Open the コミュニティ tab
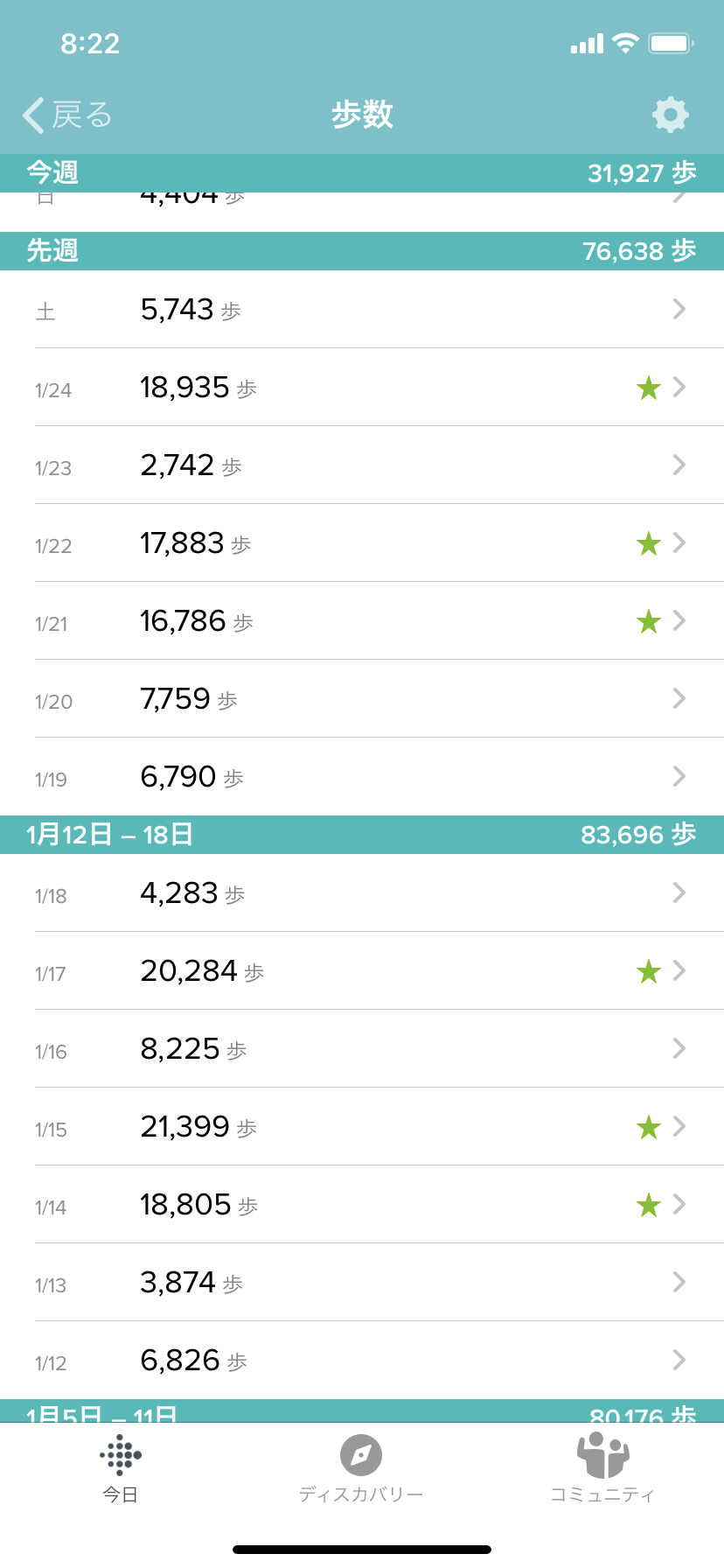Screen dimensions: 724x1568 point(602,1469)
